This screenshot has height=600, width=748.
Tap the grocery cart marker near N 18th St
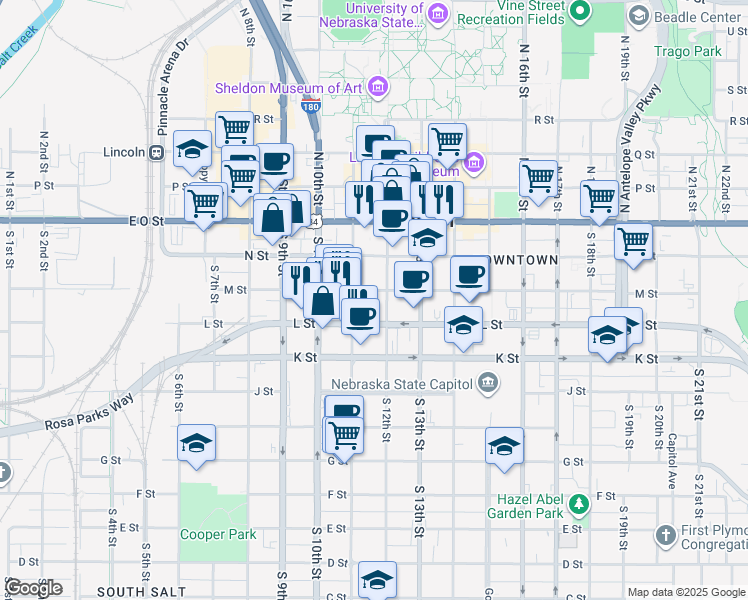(x=599, y=198)
